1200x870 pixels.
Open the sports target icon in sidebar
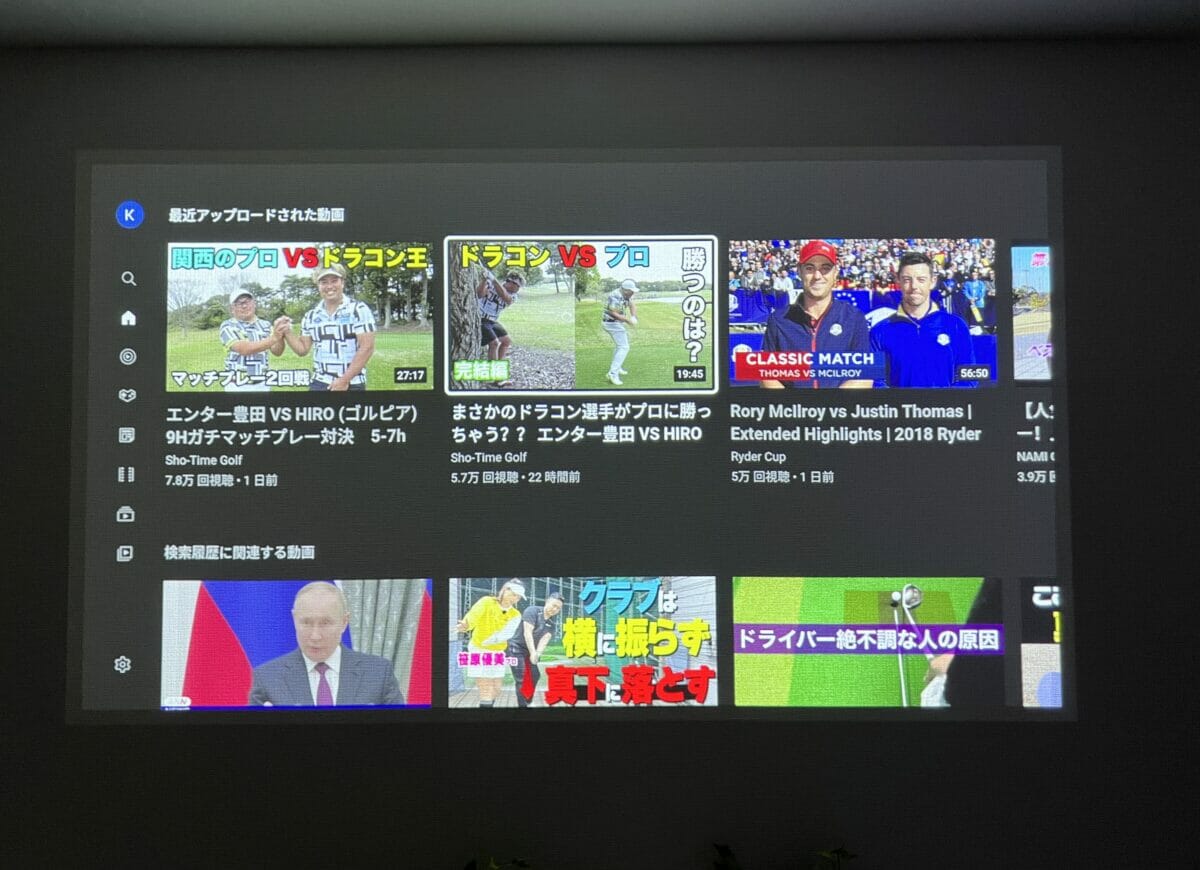(127, 356)
